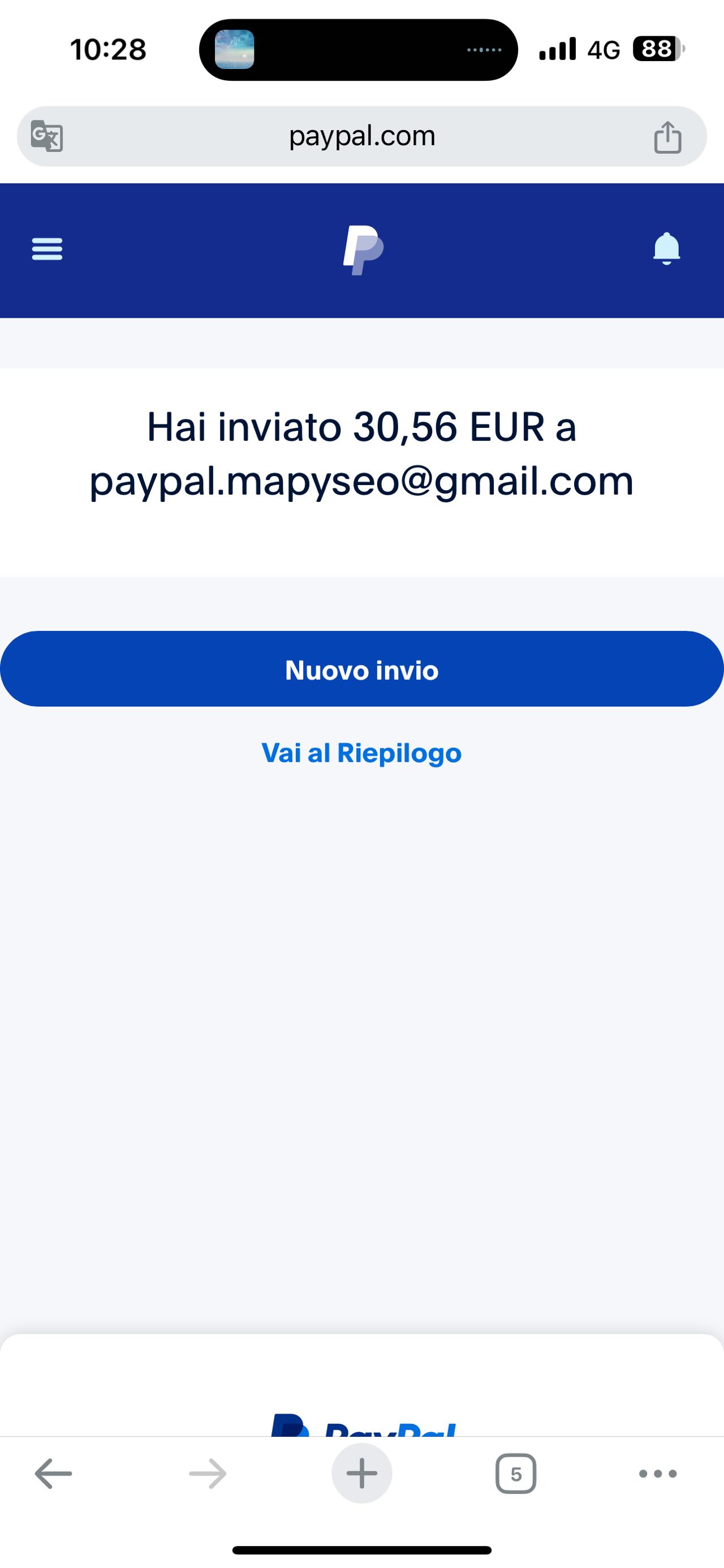Go back to the previous page
724x1568 pixels.
click(x=54, y=1474)
